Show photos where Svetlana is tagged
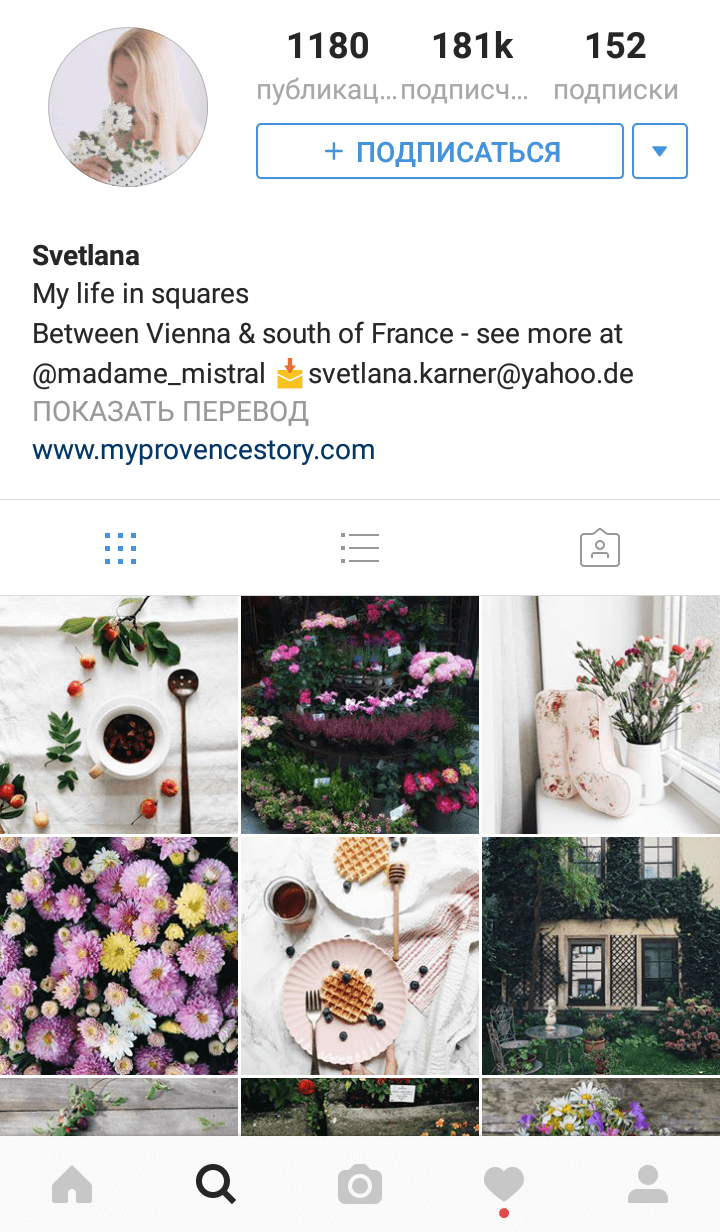720x1232 pixels. tap(599, 548)
